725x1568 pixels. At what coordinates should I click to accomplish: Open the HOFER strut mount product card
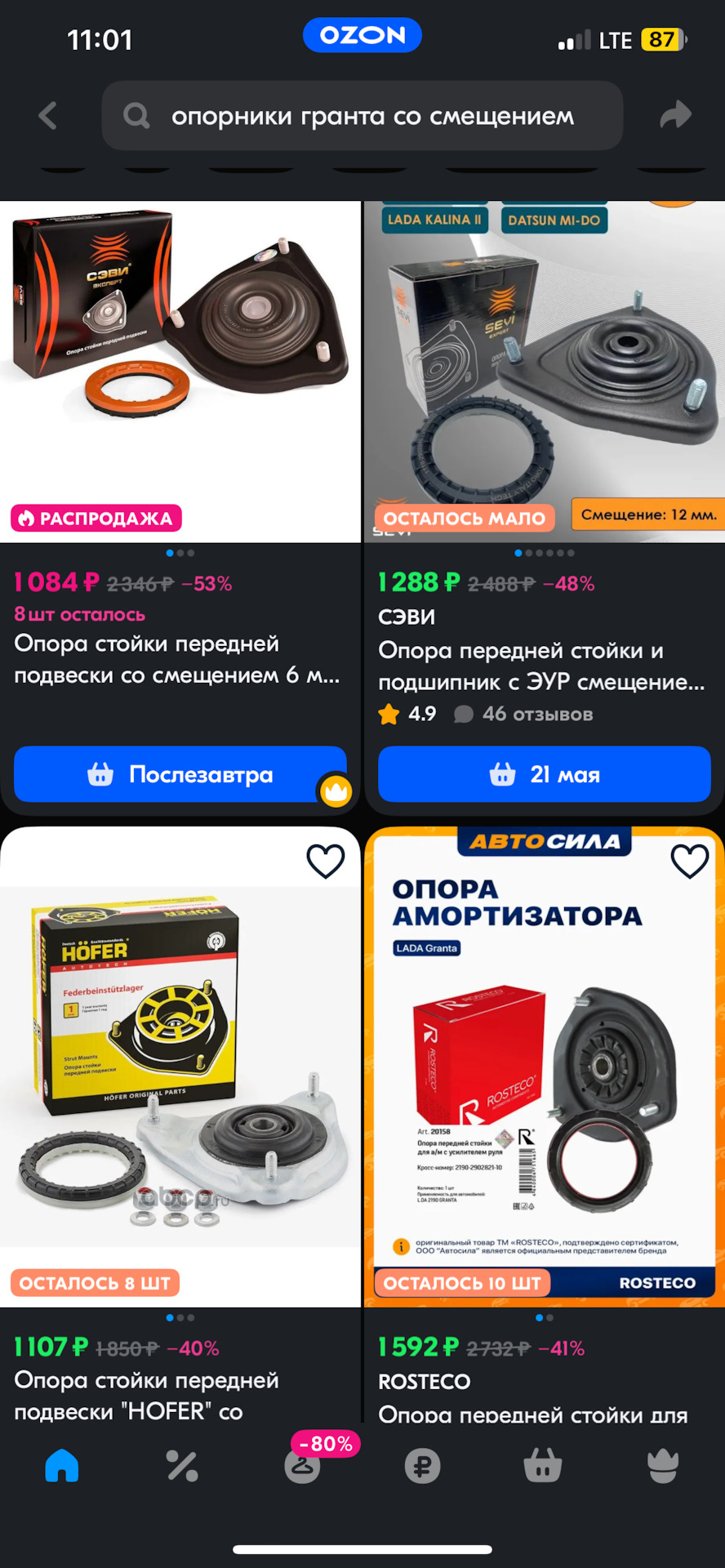pos(180,1067)
